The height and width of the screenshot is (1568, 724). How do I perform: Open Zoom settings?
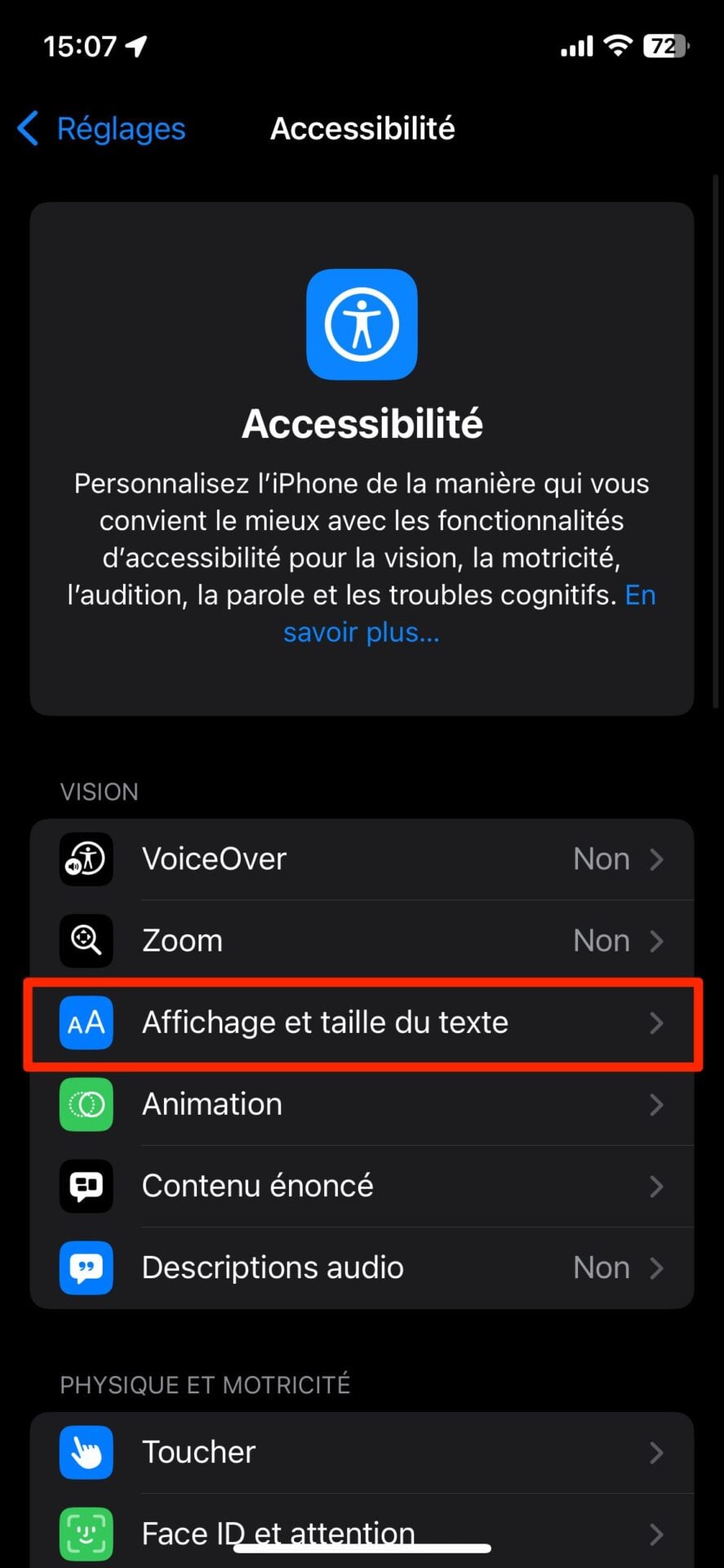tap(362, 941)
